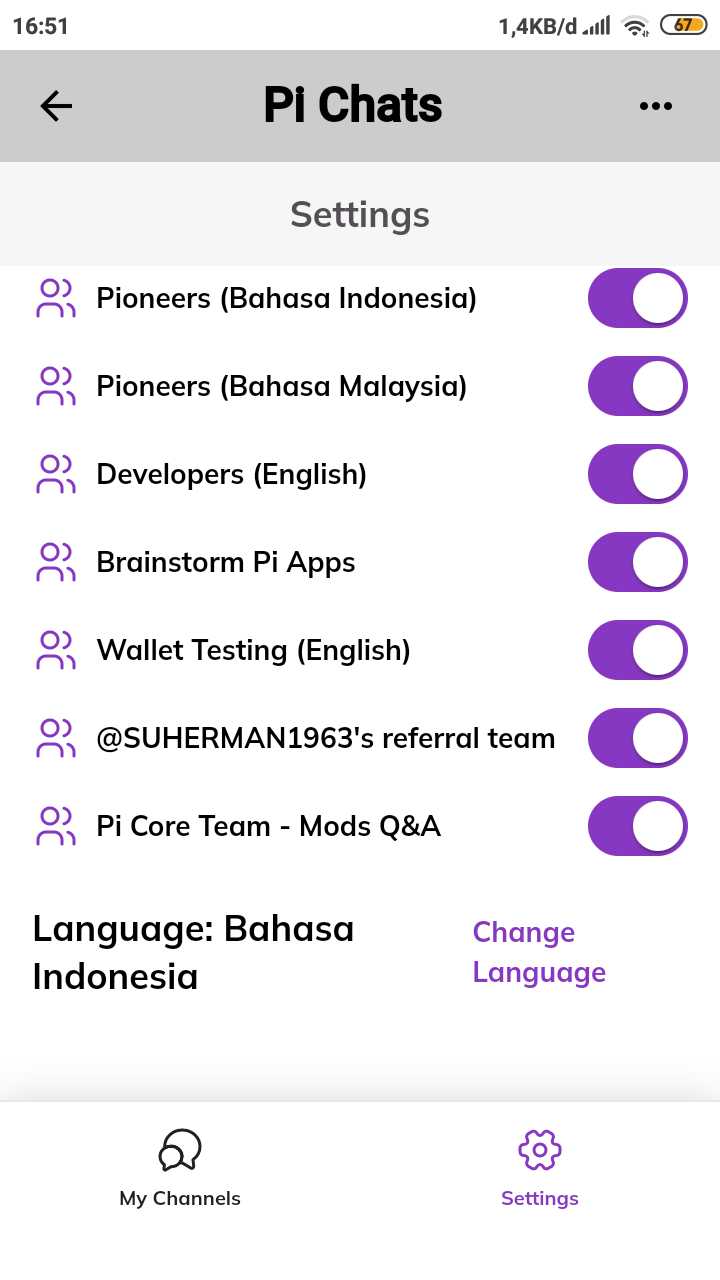Toggle off Pioneers (Bahasa Indonesia) channel

637,298
